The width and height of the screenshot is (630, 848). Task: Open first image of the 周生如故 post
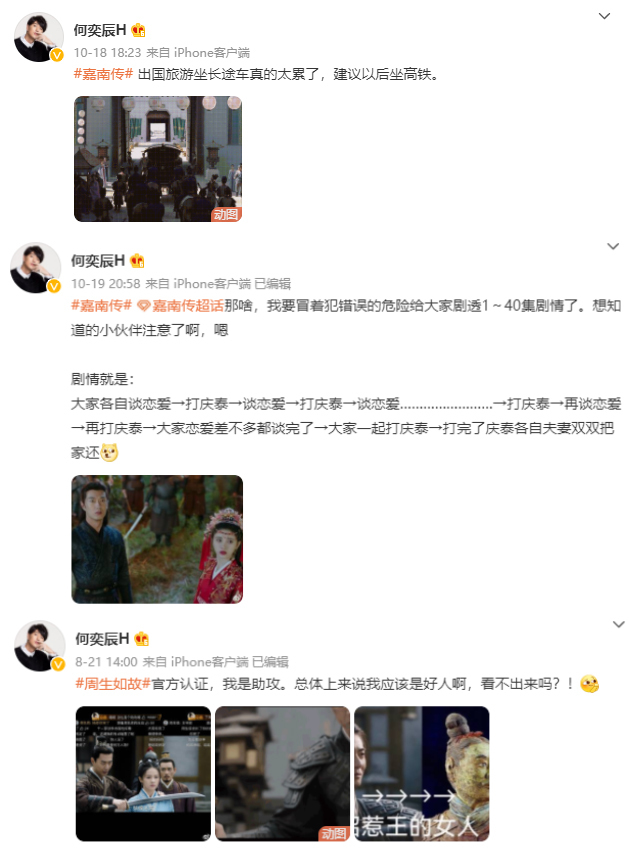click(143, 773)
